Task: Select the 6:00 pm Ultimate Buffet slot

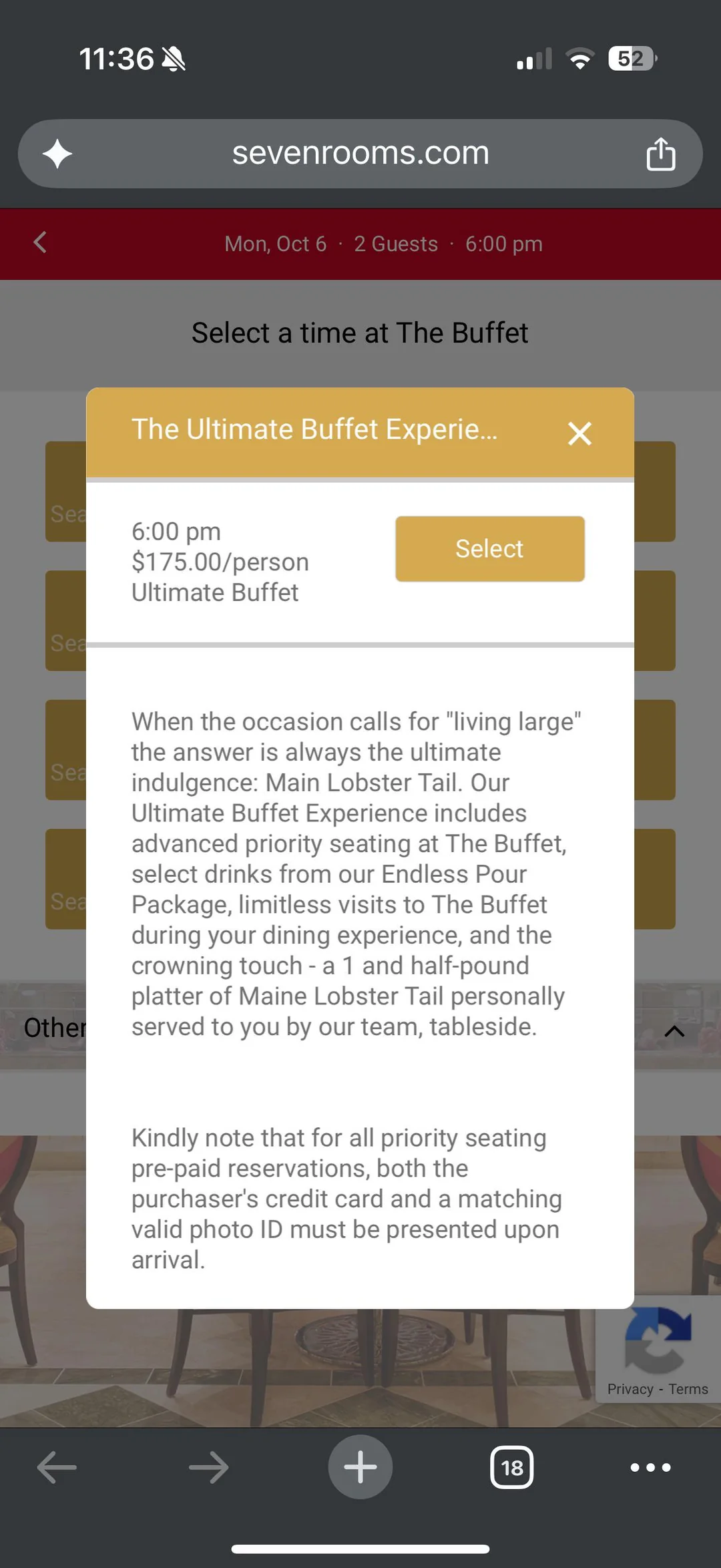Action: [489, 549]
